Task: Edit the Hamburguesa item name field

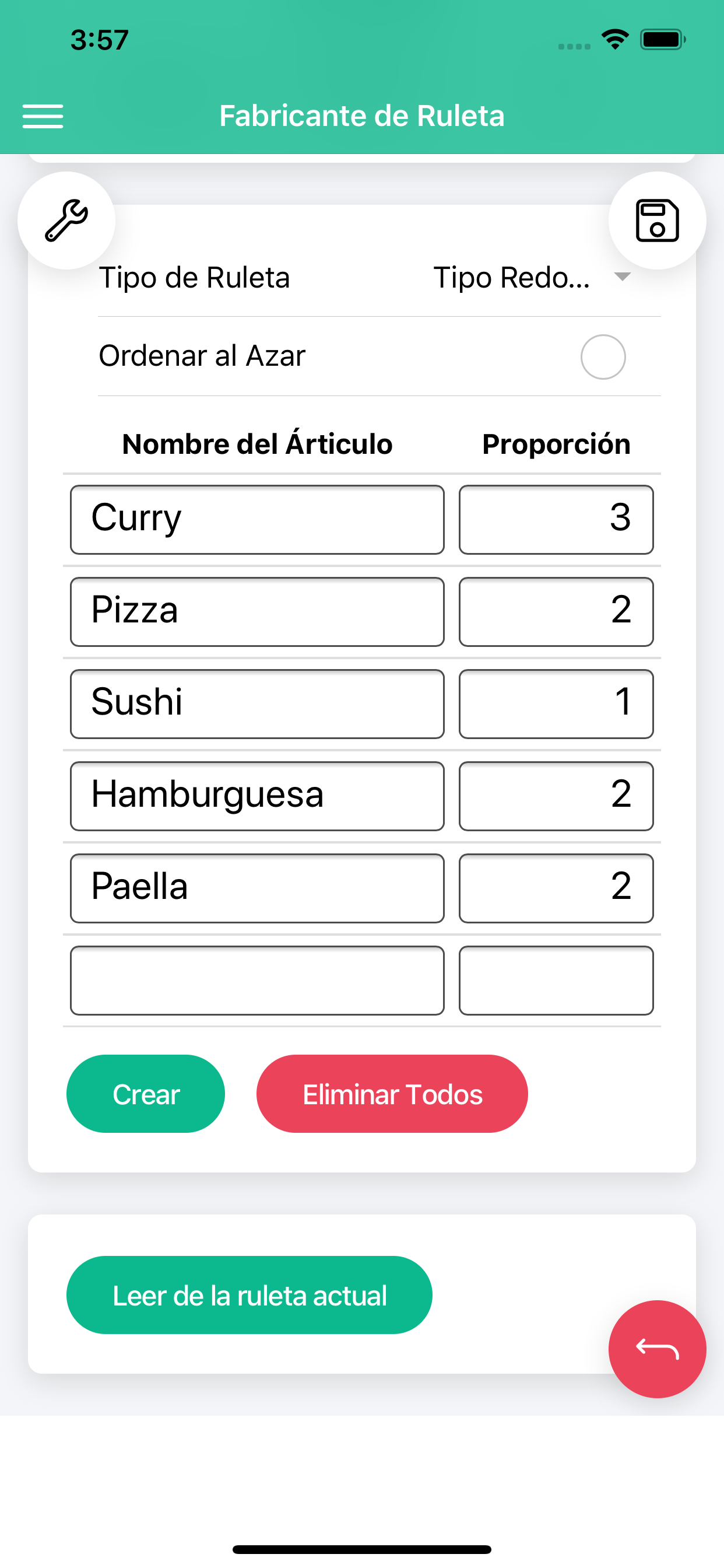Action: 257,796
